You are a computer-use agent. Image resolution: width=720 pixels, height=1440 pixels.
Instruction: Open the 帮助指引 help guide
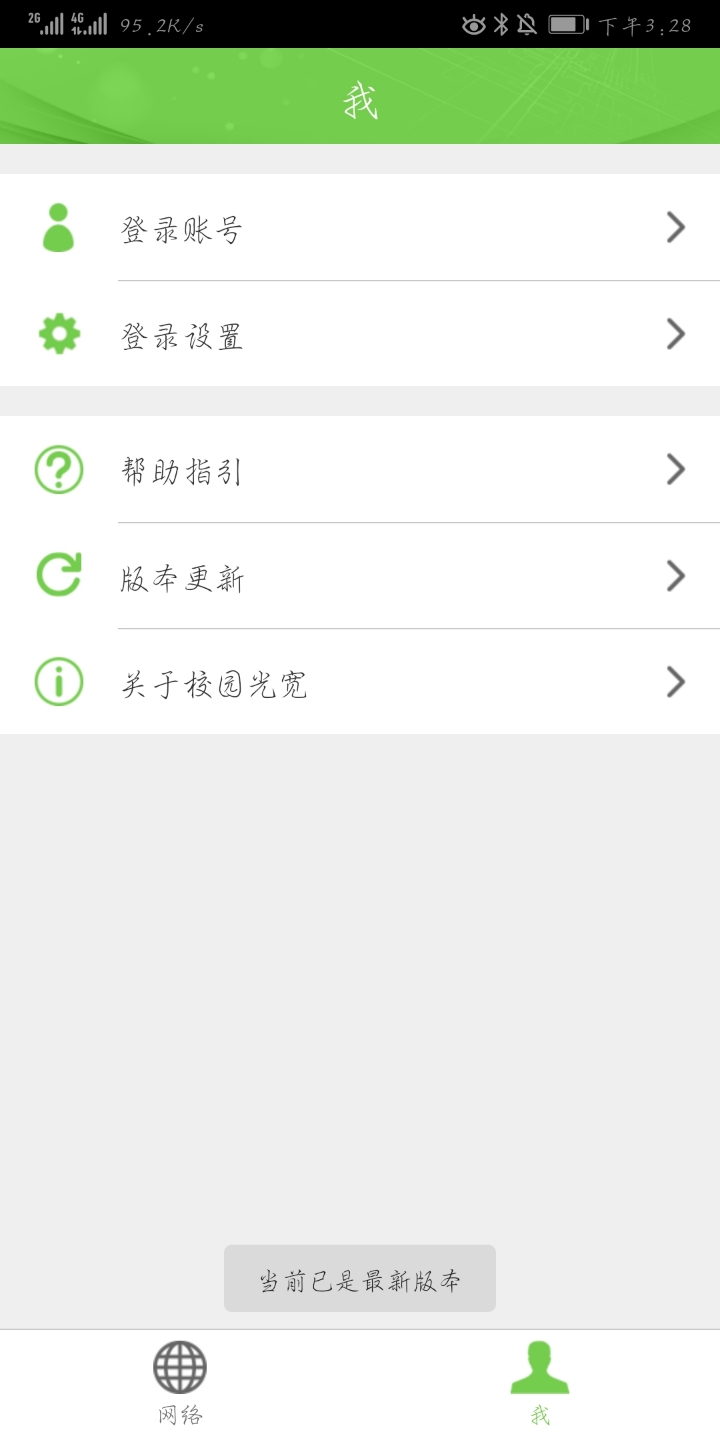[x=360, y=470]
